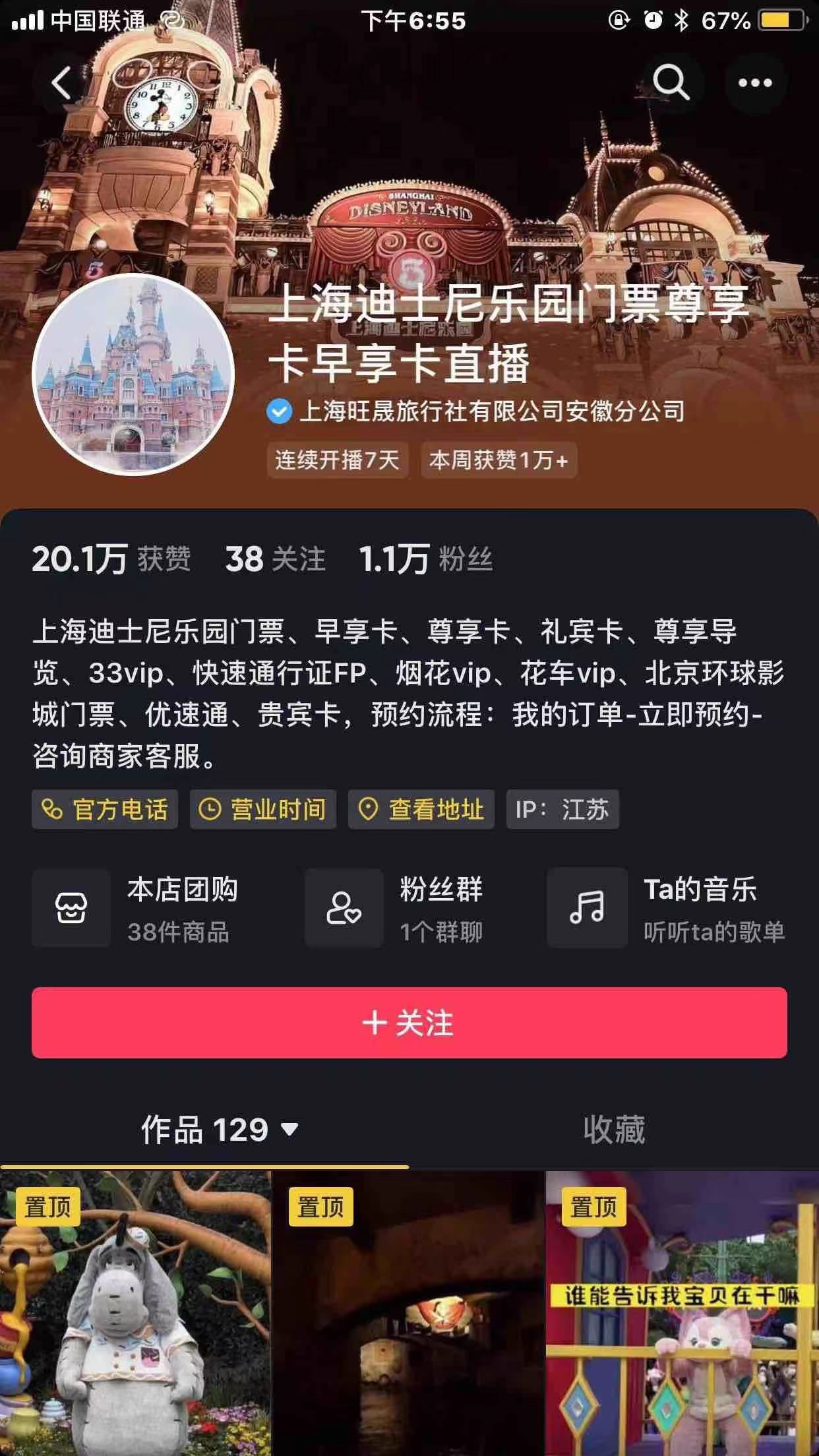819x1456 pixels.
Task: Go back using the arrow icon
Action: (62, 84)
